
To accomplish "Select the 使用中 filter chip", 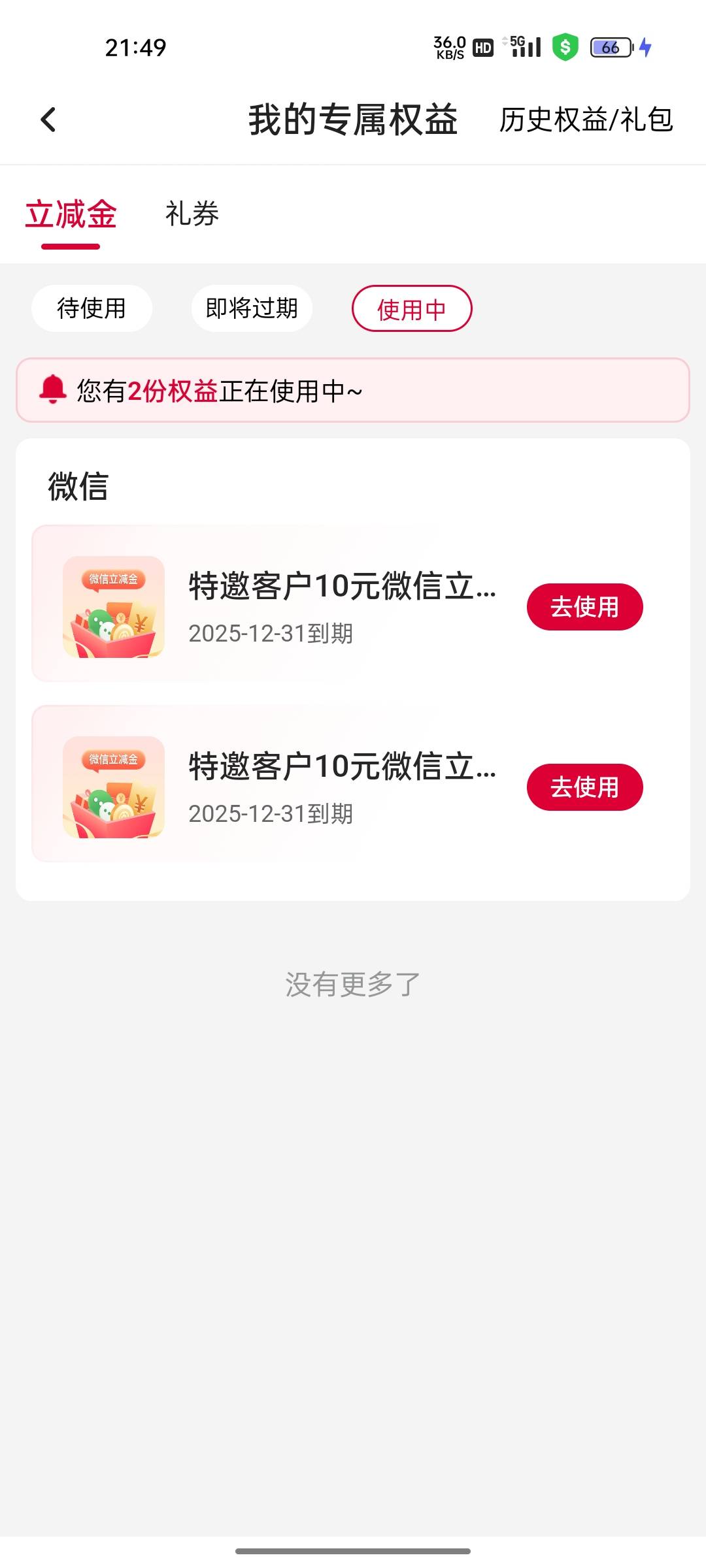I will pos(412,309).
